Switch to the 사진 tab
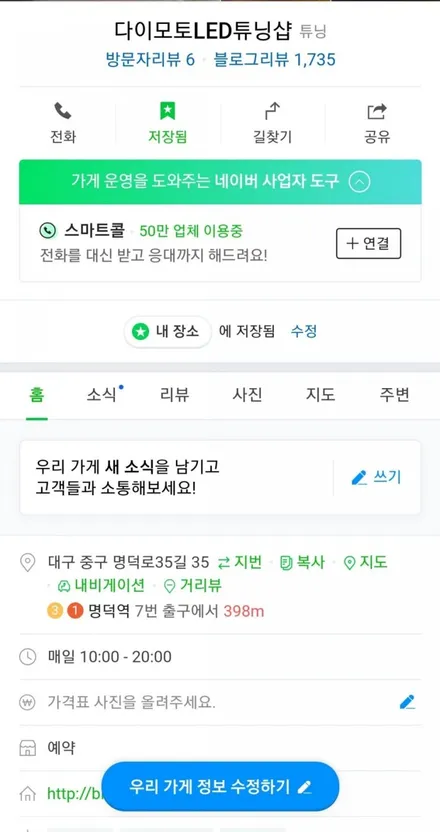Screen dimensions: 440x832 pyautogui.click(x=247, y=395)
